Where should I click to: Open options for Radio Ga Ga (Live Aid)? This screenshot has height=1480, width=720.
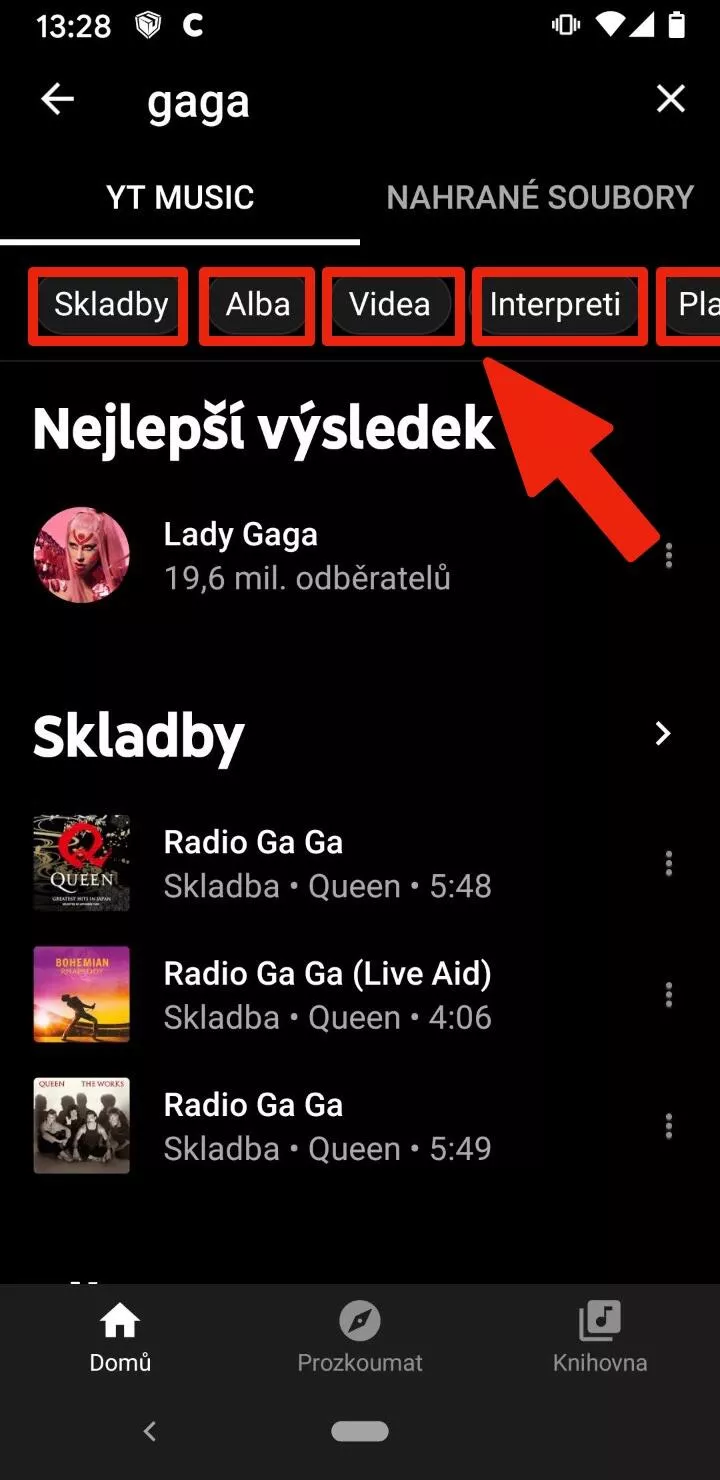669,995
